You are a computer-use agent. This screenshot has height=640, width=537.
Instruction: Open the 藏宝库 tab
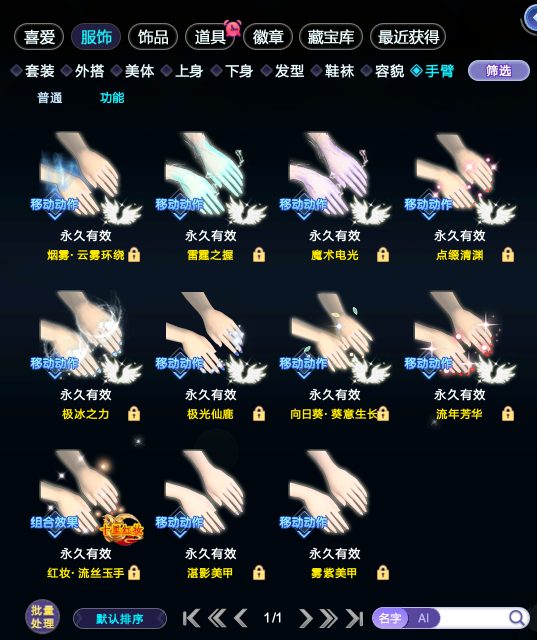pos(331,37)
